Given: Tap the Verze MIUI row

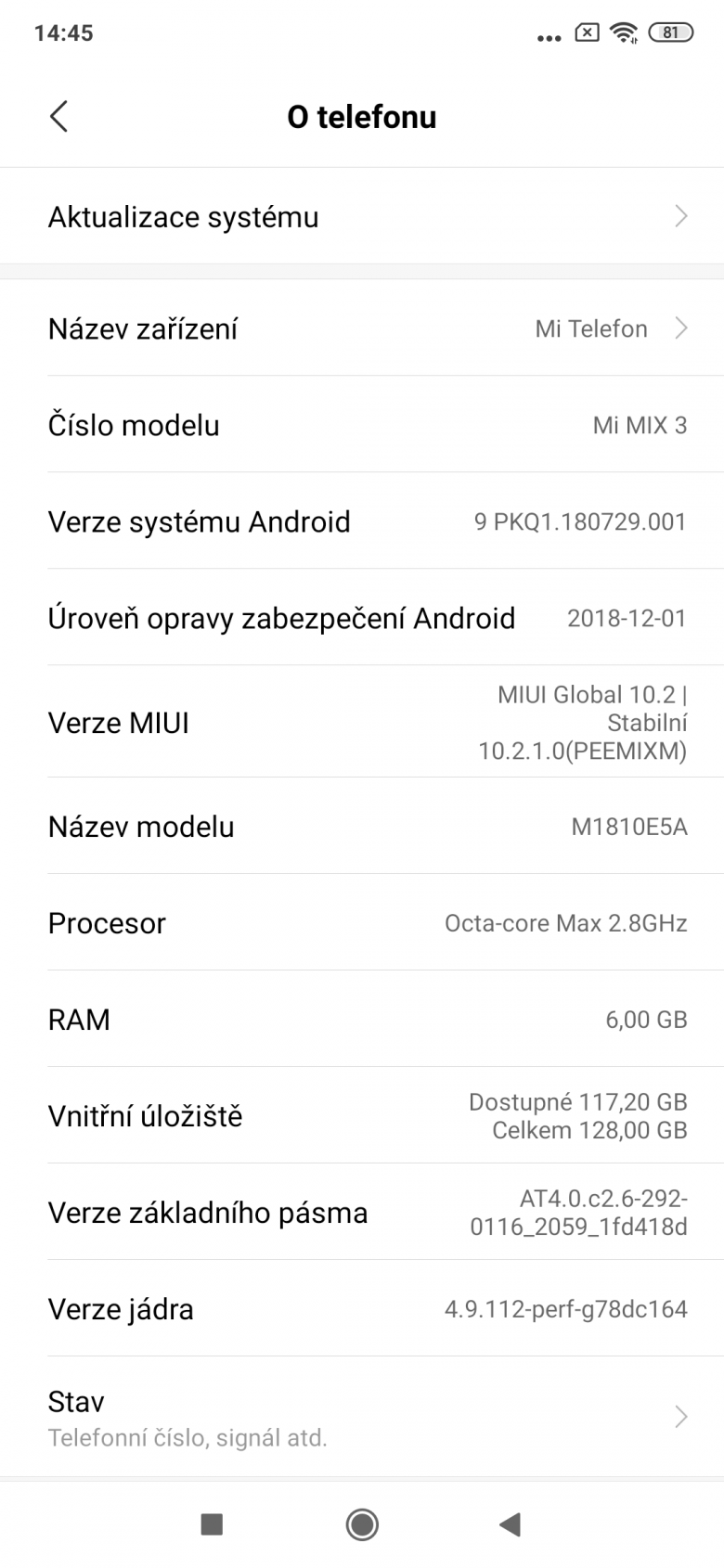Looking at the screenshot, I should [x=362, y=722].
